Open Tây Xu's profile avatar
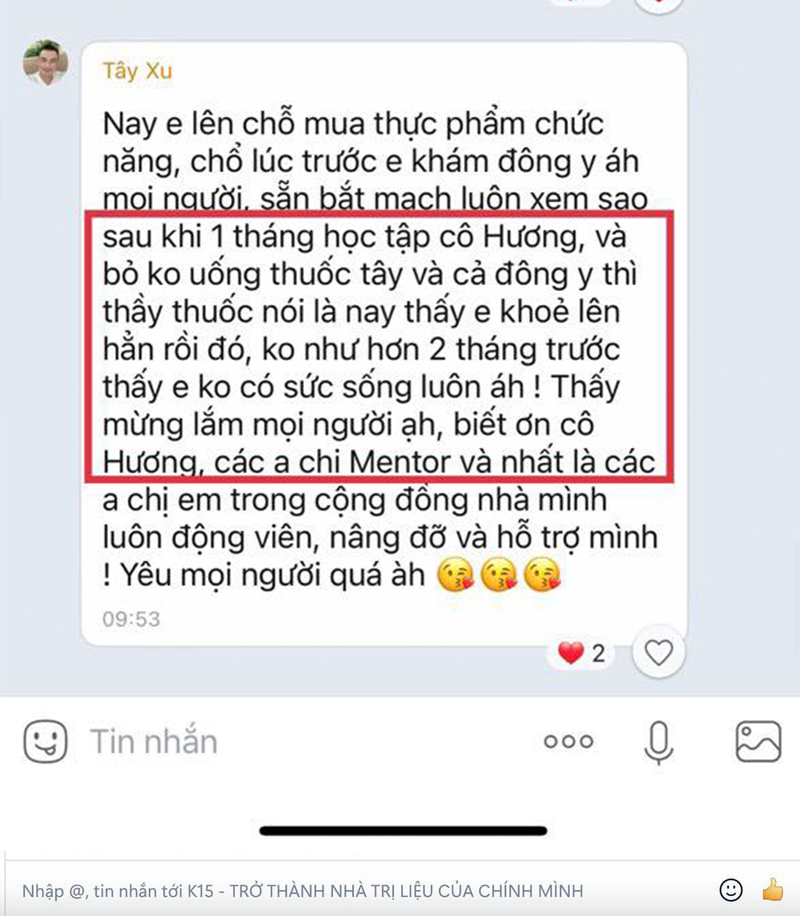The height and width of the screenshot is (916, 800). tap(46, 63)
